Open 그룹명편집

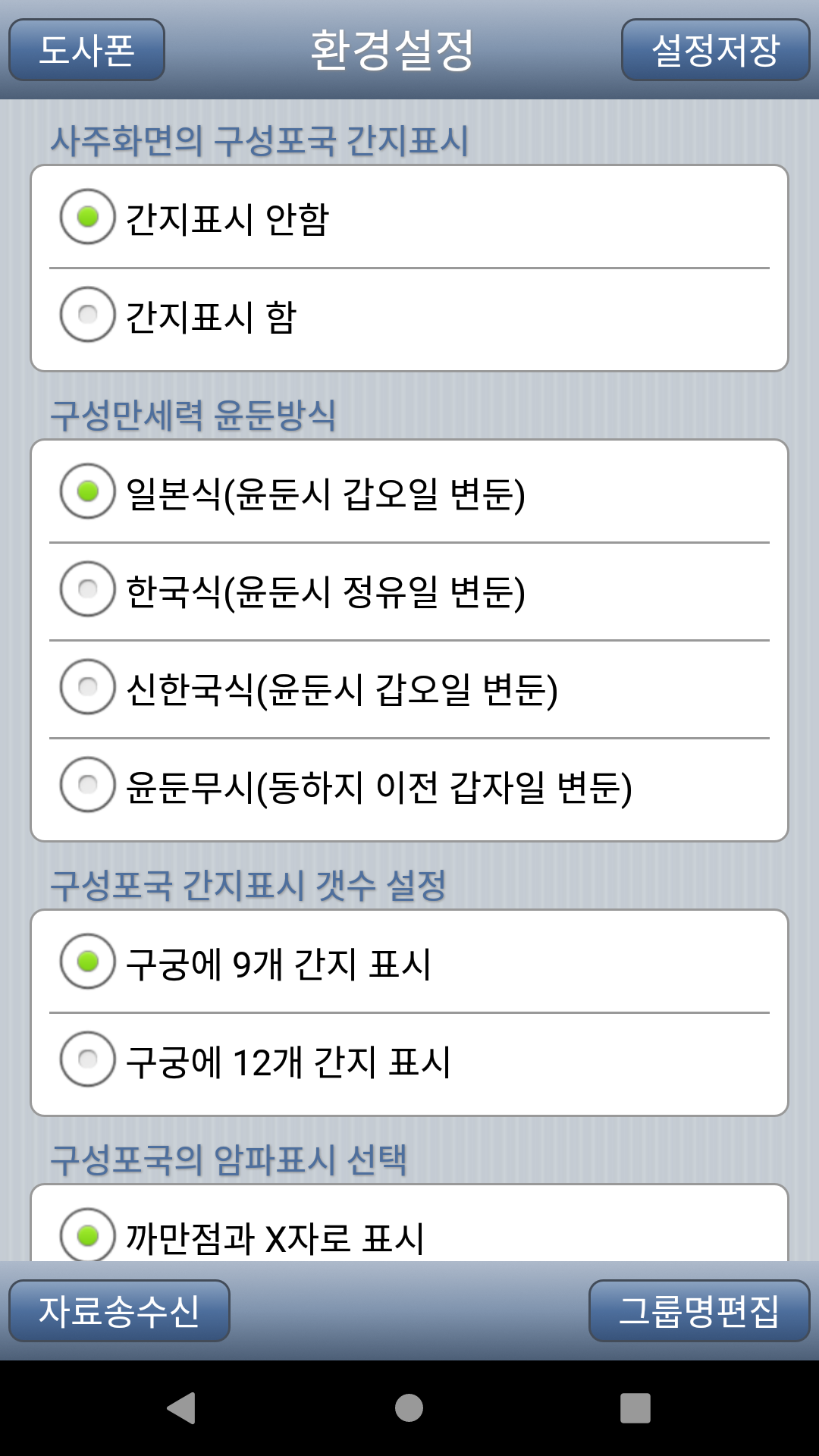pos(698,1310)
